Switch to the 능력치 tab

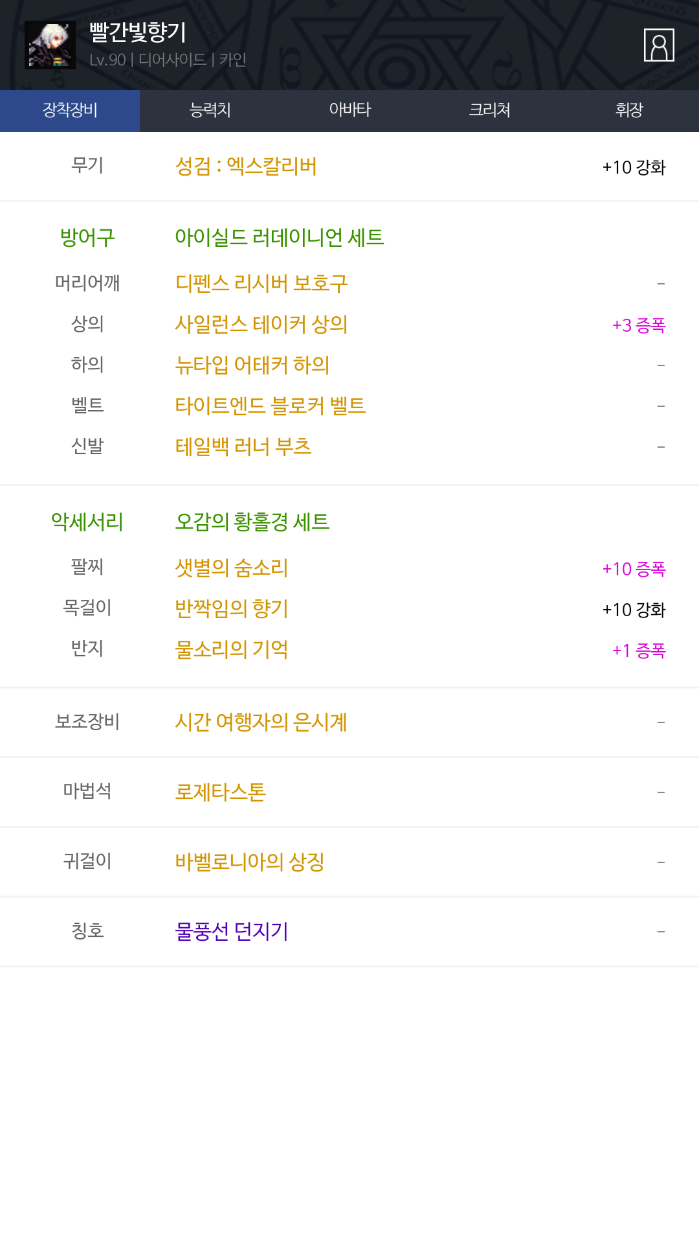210,110
